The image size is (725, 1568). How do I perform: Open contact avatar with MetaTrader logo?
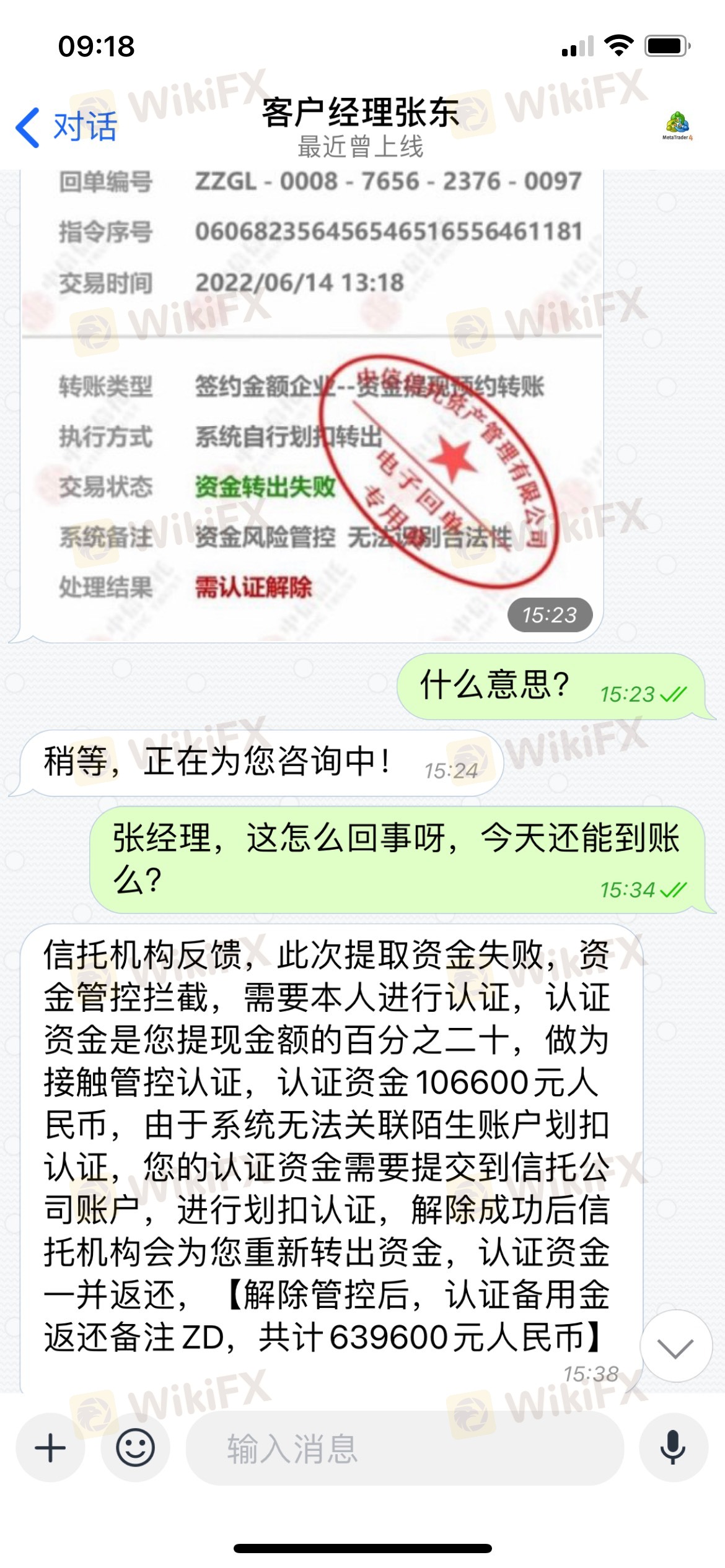click(677, 126)
